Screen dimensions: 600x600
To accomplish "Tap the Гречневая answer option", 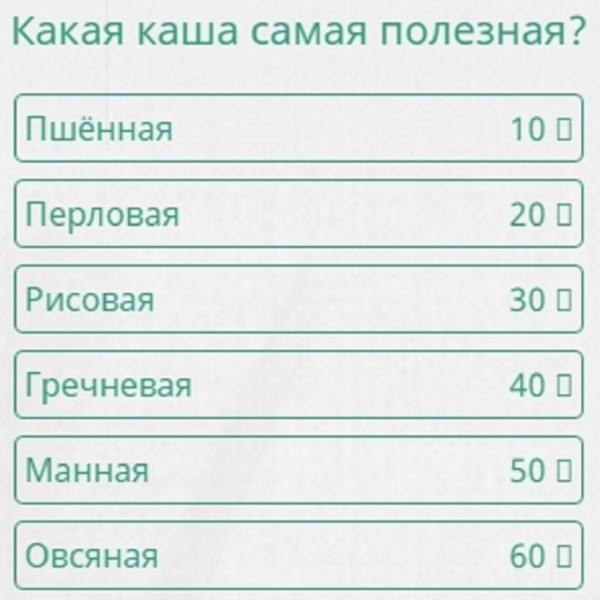I will (x=298, y=385).
